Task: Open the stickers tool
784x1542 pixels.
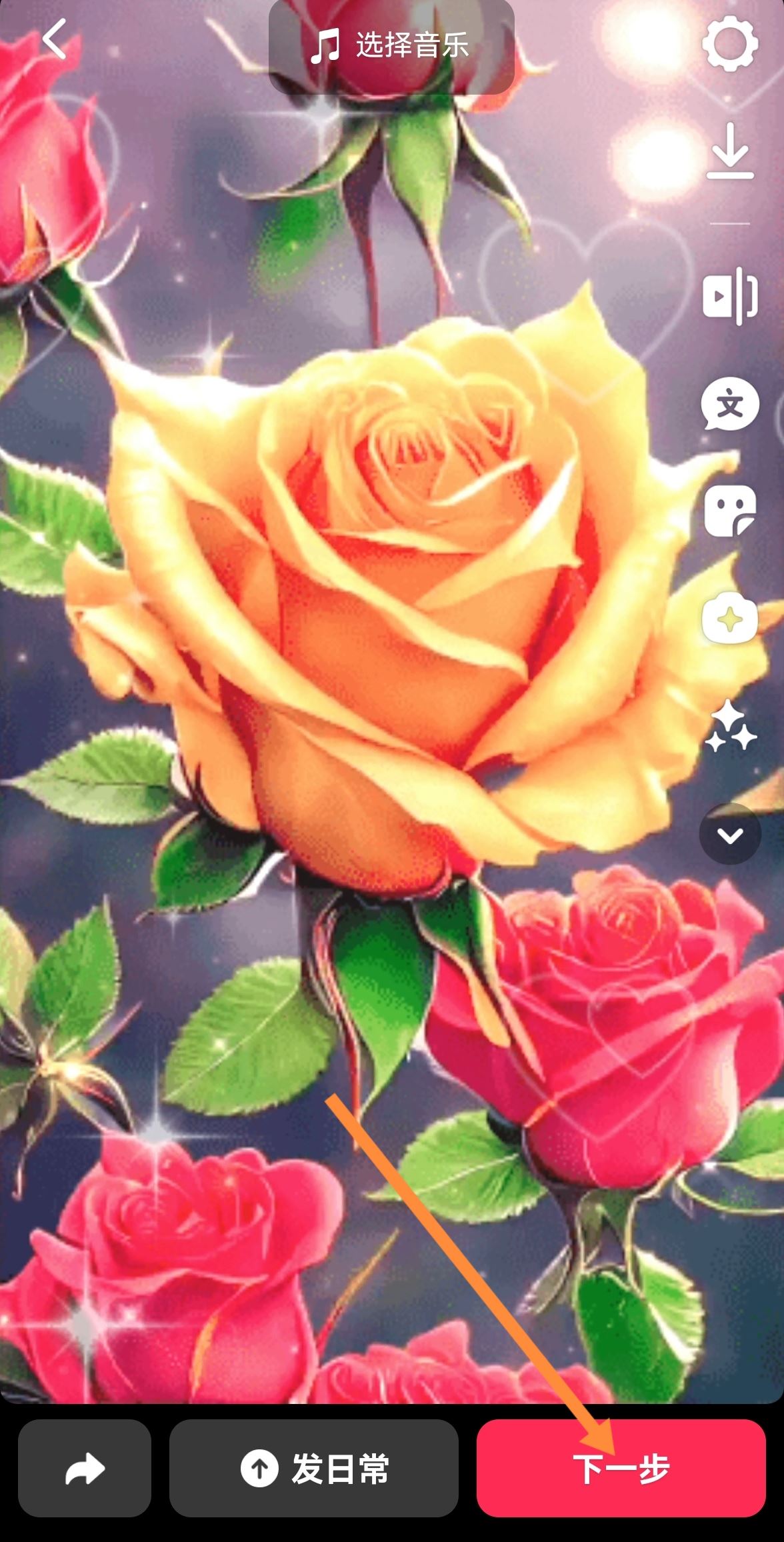Action: 730,511
